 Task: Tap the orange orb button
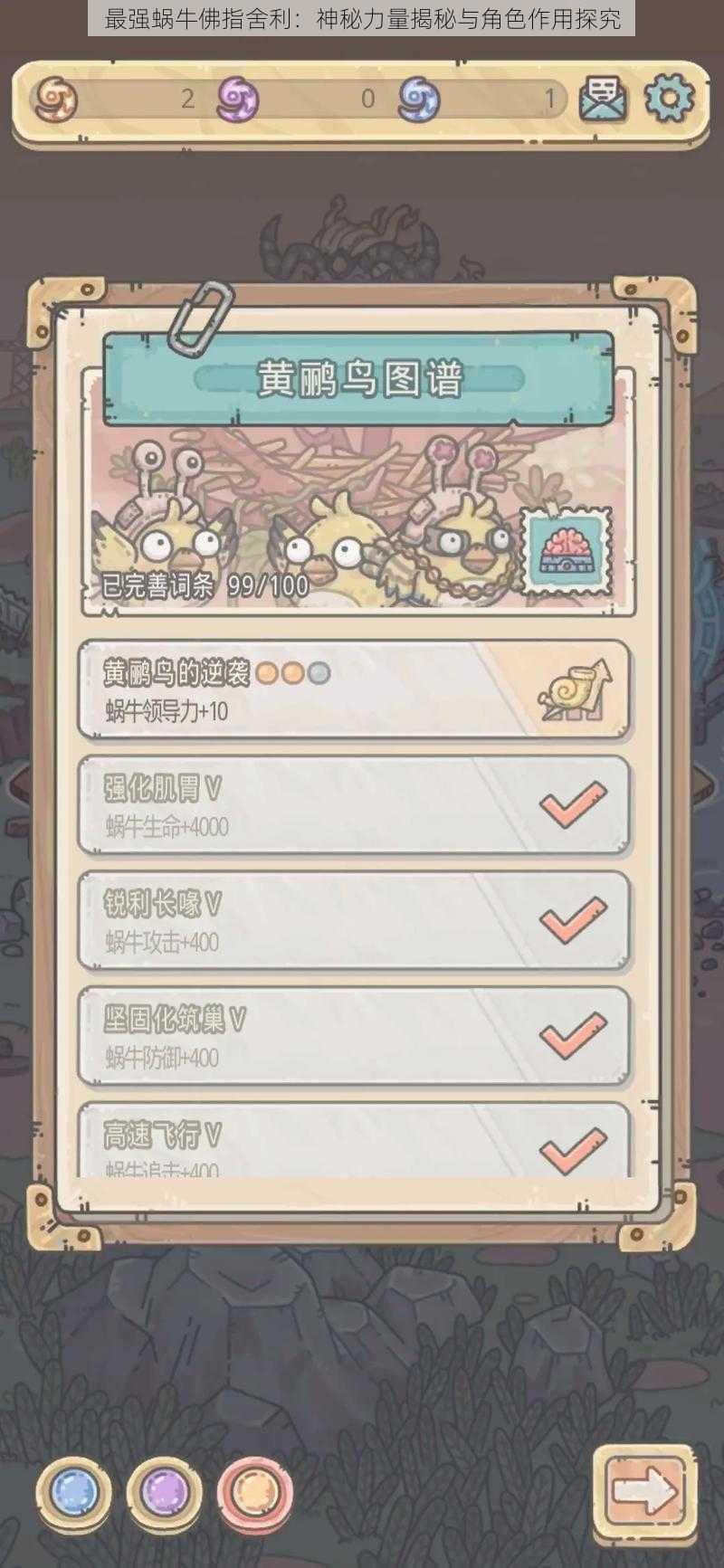pyautogui.click(x=254, y=1491)
